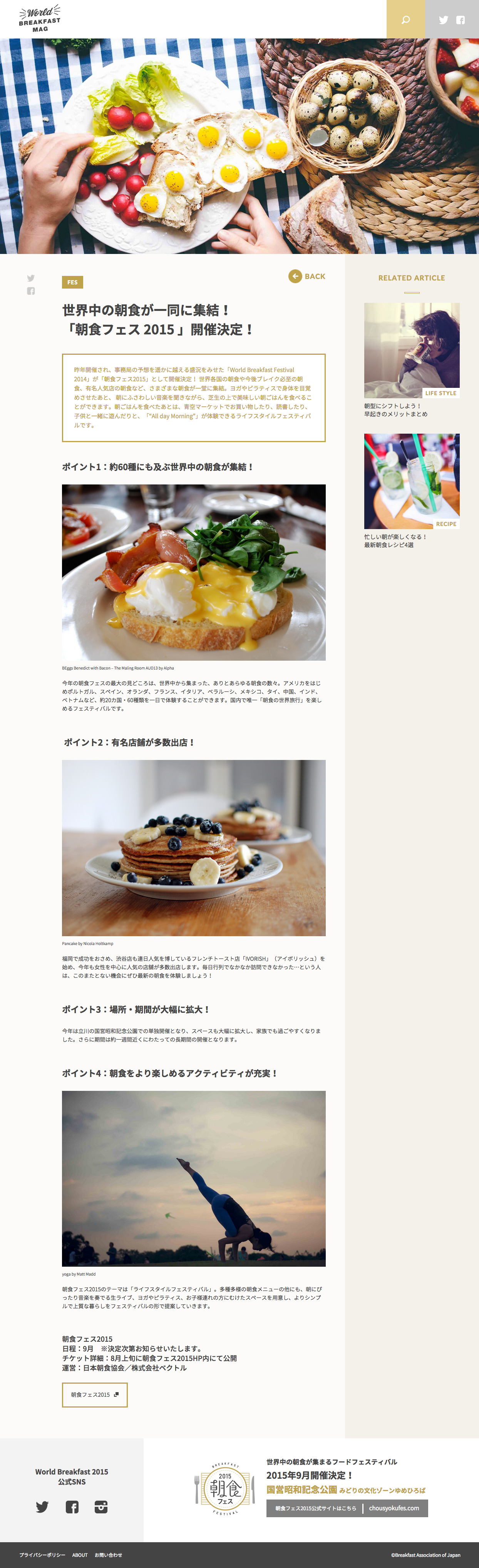
Task: Open お問い合わせ footer link
Action: [x=108, y=1555]
